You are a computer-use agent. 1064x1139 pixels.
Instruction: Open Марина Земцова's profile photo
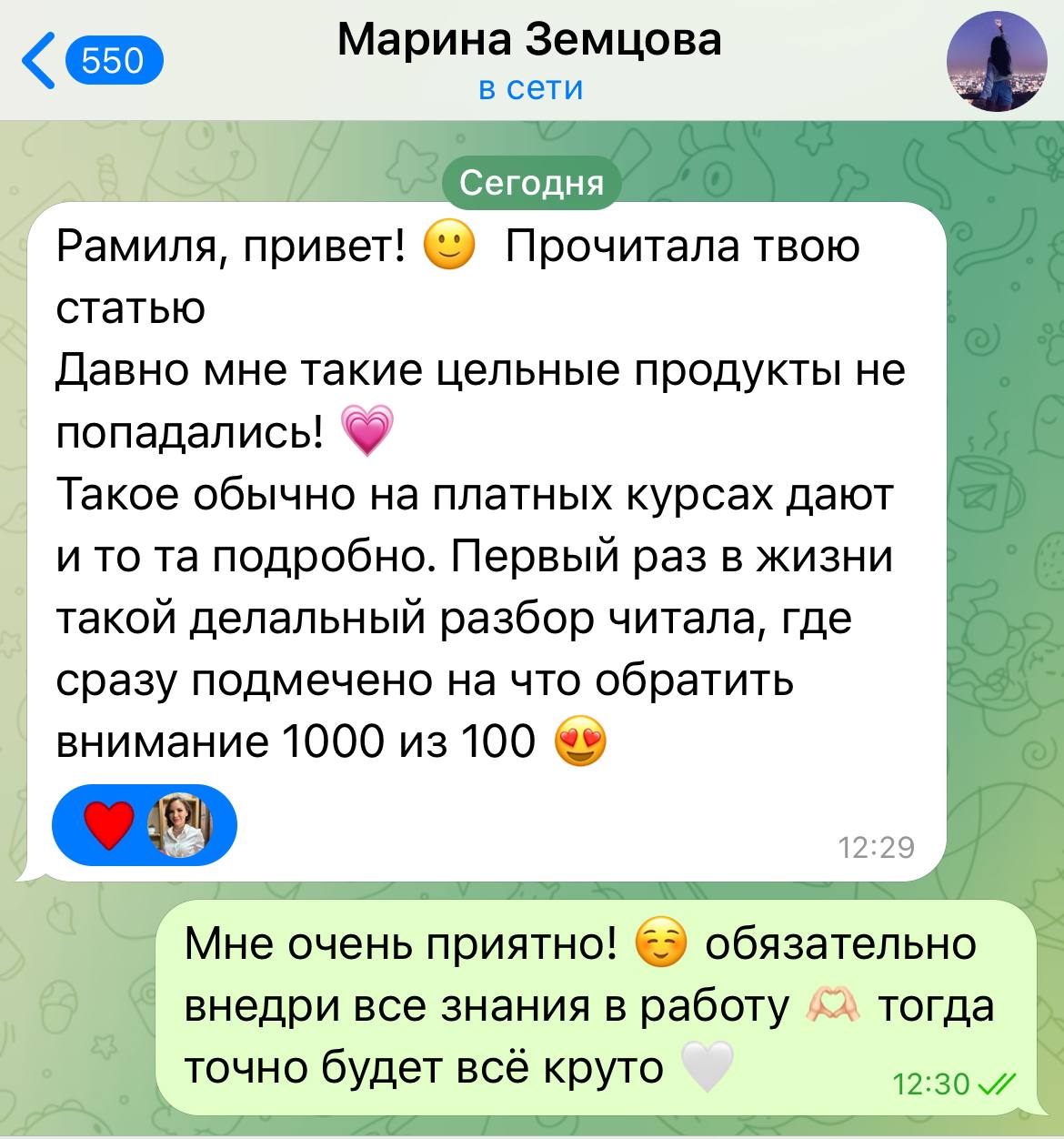991,60
